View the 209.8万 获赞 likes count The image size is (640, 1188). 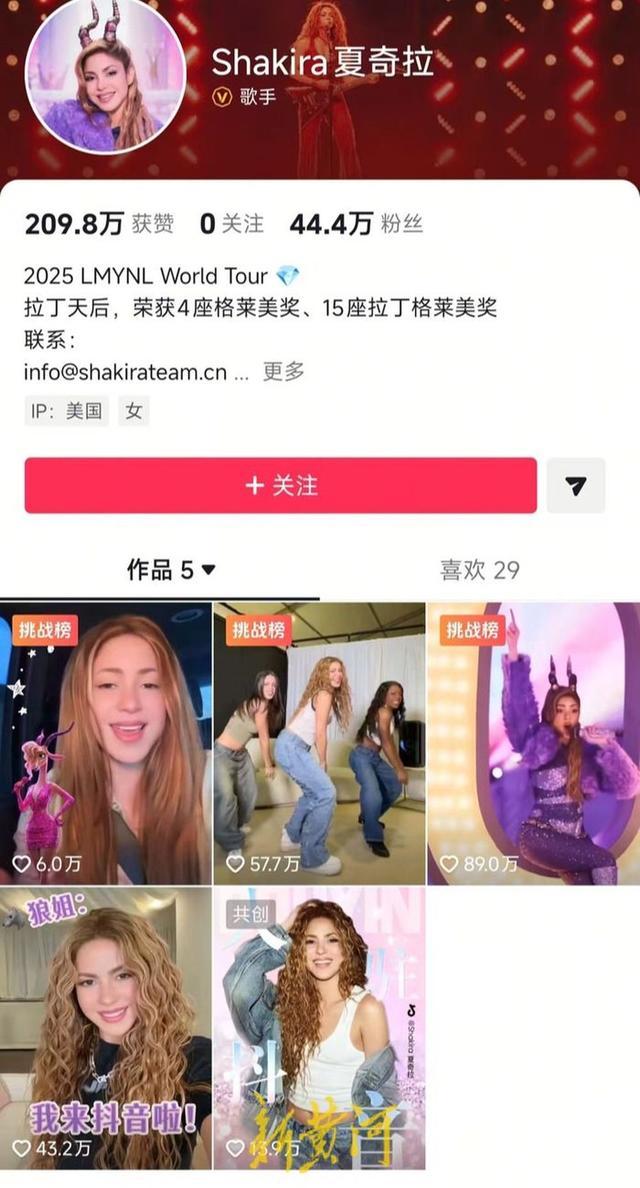tap(99, 224)
